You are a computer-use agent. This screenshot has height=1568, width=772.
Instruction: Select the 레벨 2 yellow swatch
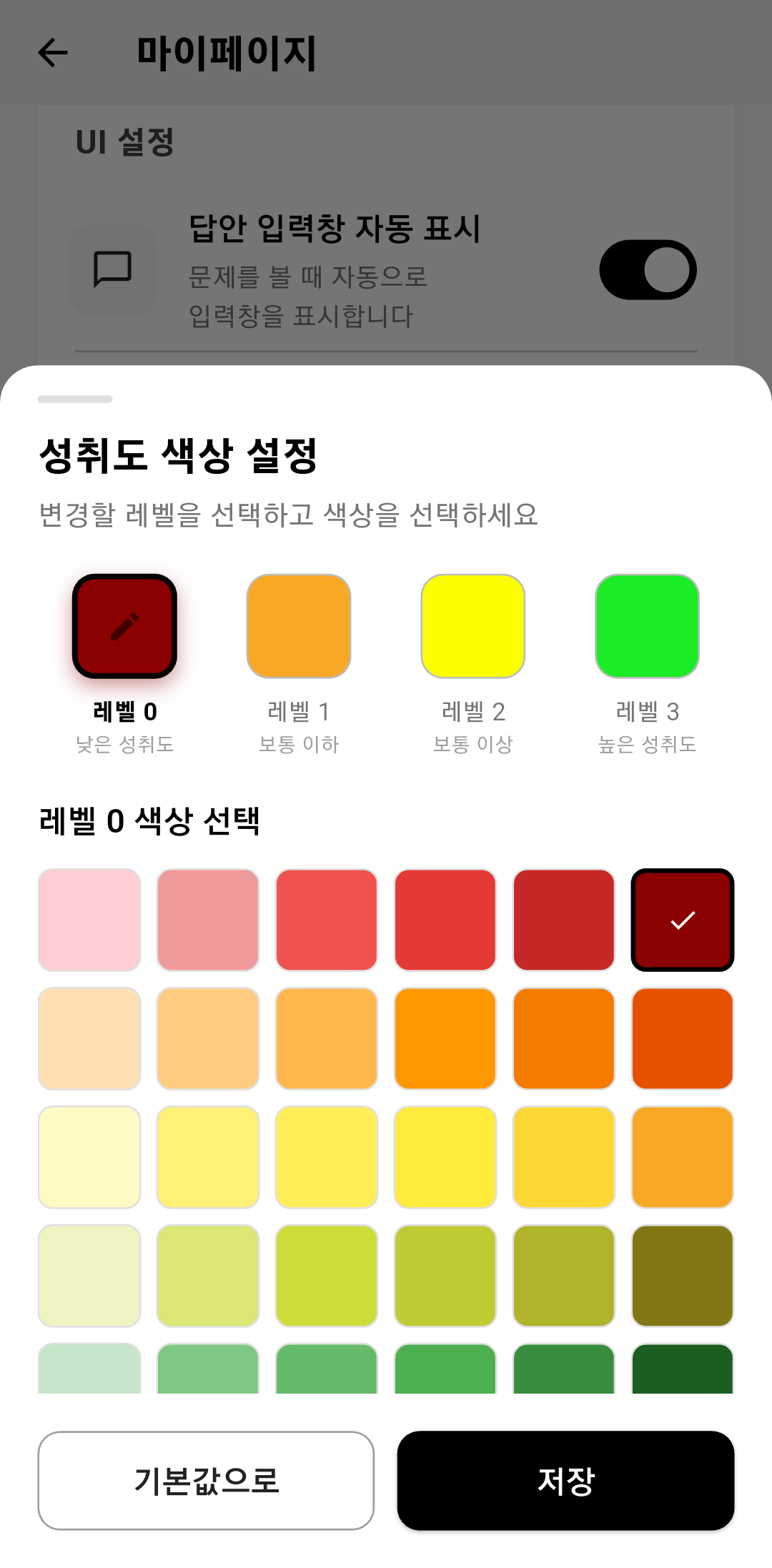pos(472,625)
